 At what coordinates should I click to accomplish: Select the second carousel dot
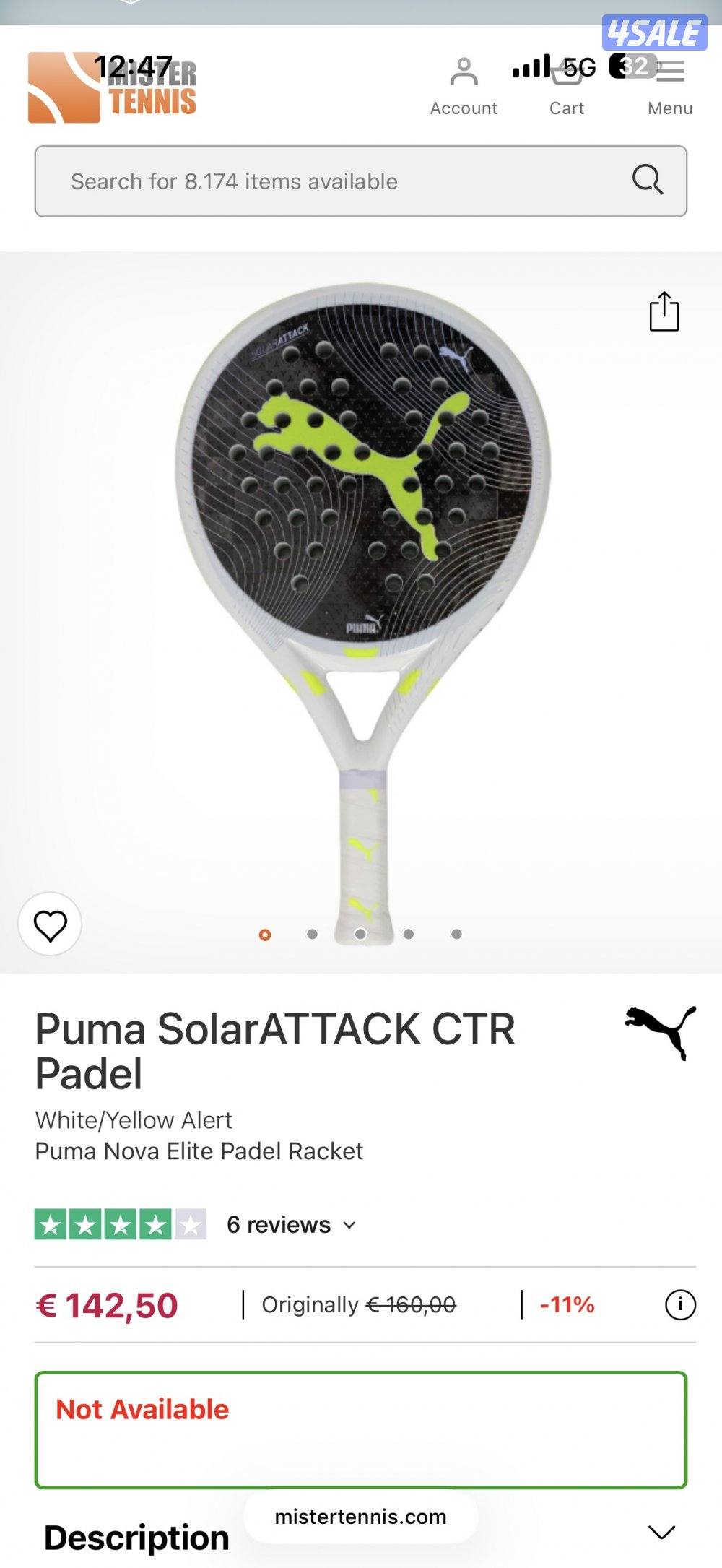point(312,933)
